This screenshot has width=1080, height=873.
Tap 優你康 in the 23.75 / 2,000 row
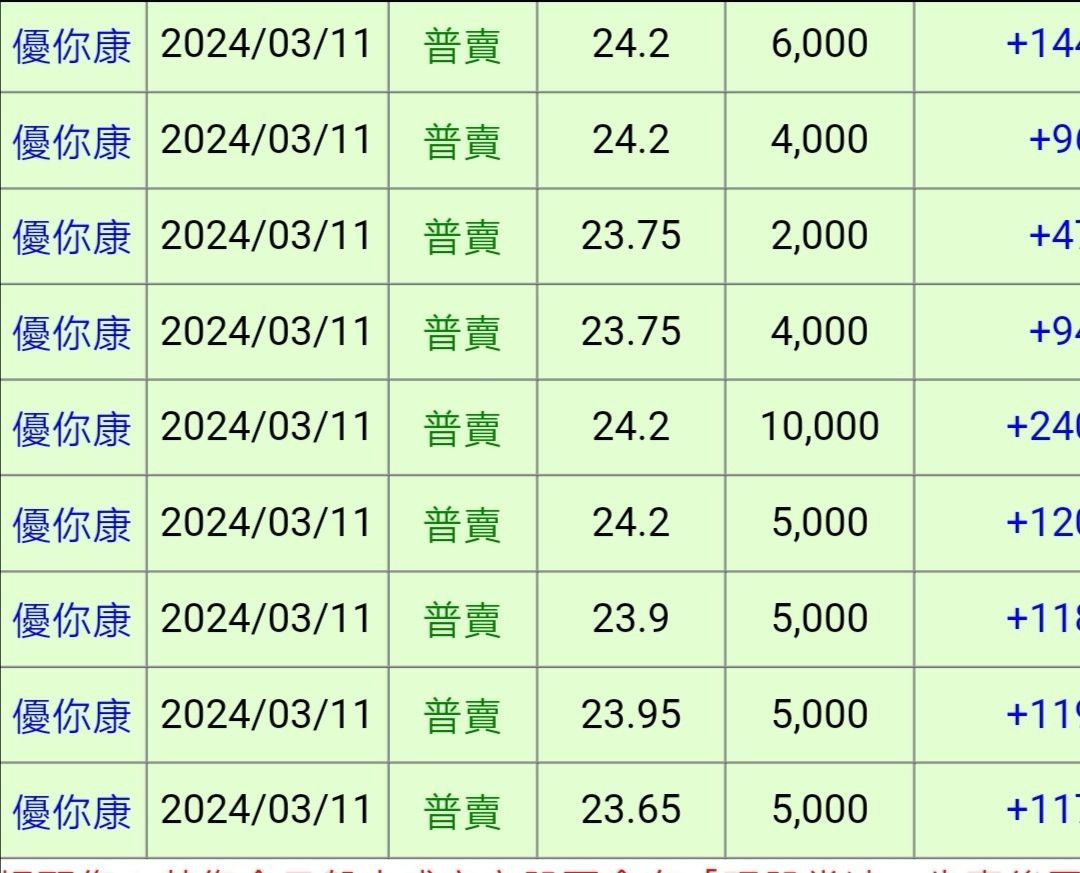click(x=72, y=237)
